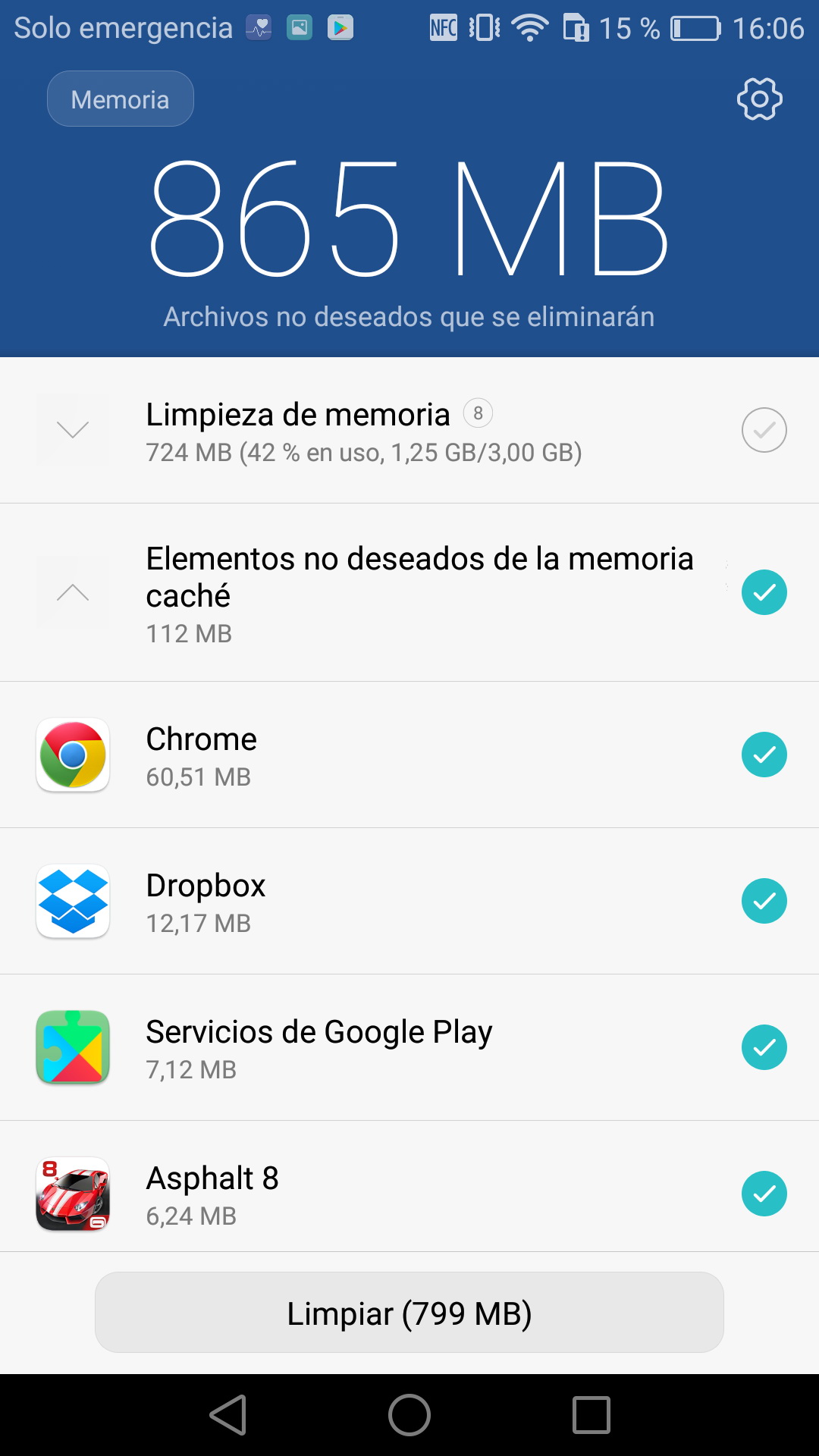819x1456 pixels.
Task: Select the Limpieza de memoria checkbox
Action: click(x=764, y=430)
